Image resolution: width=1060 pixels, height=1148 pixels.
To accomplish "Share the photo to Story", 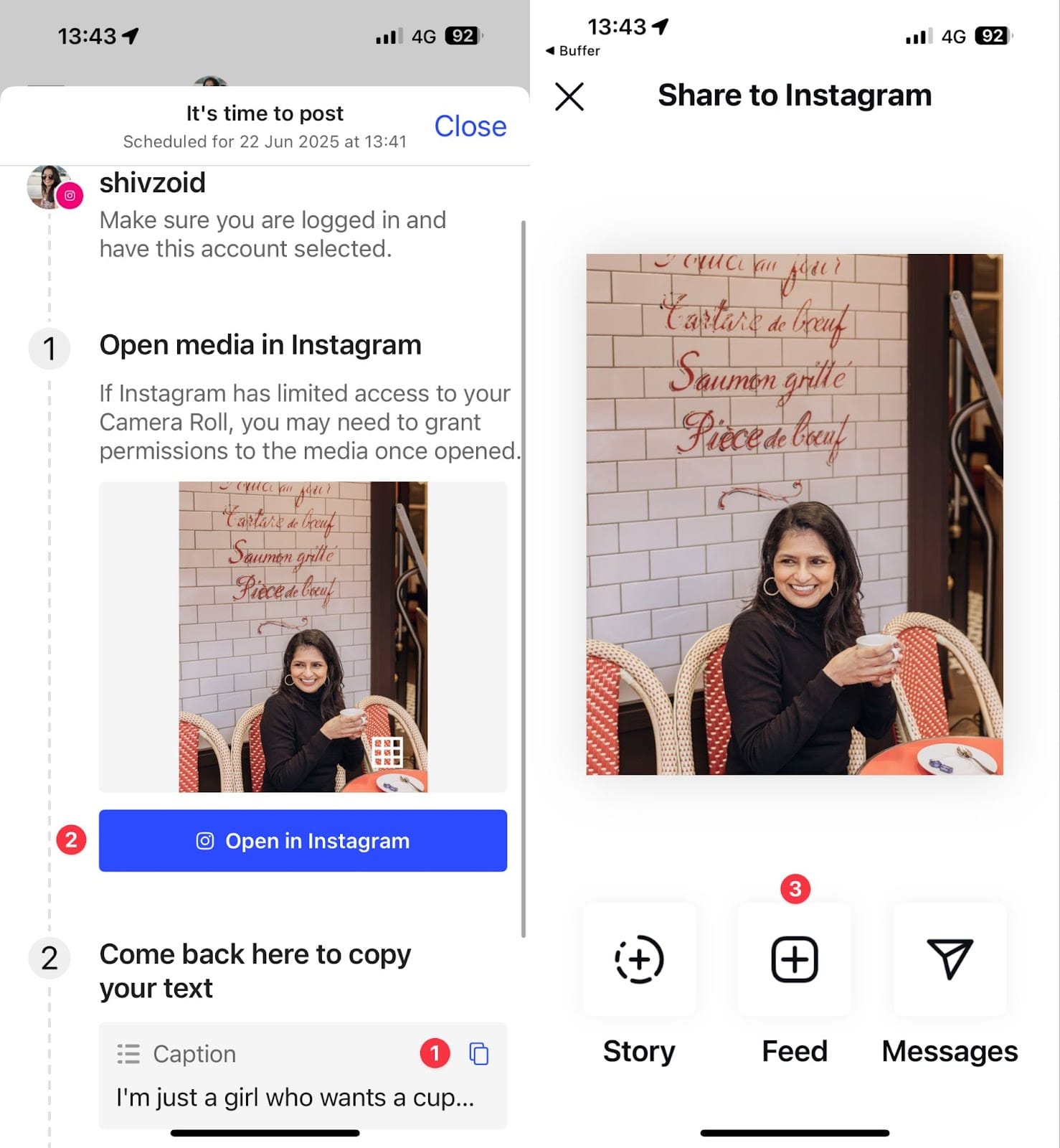I will [638, 959].
